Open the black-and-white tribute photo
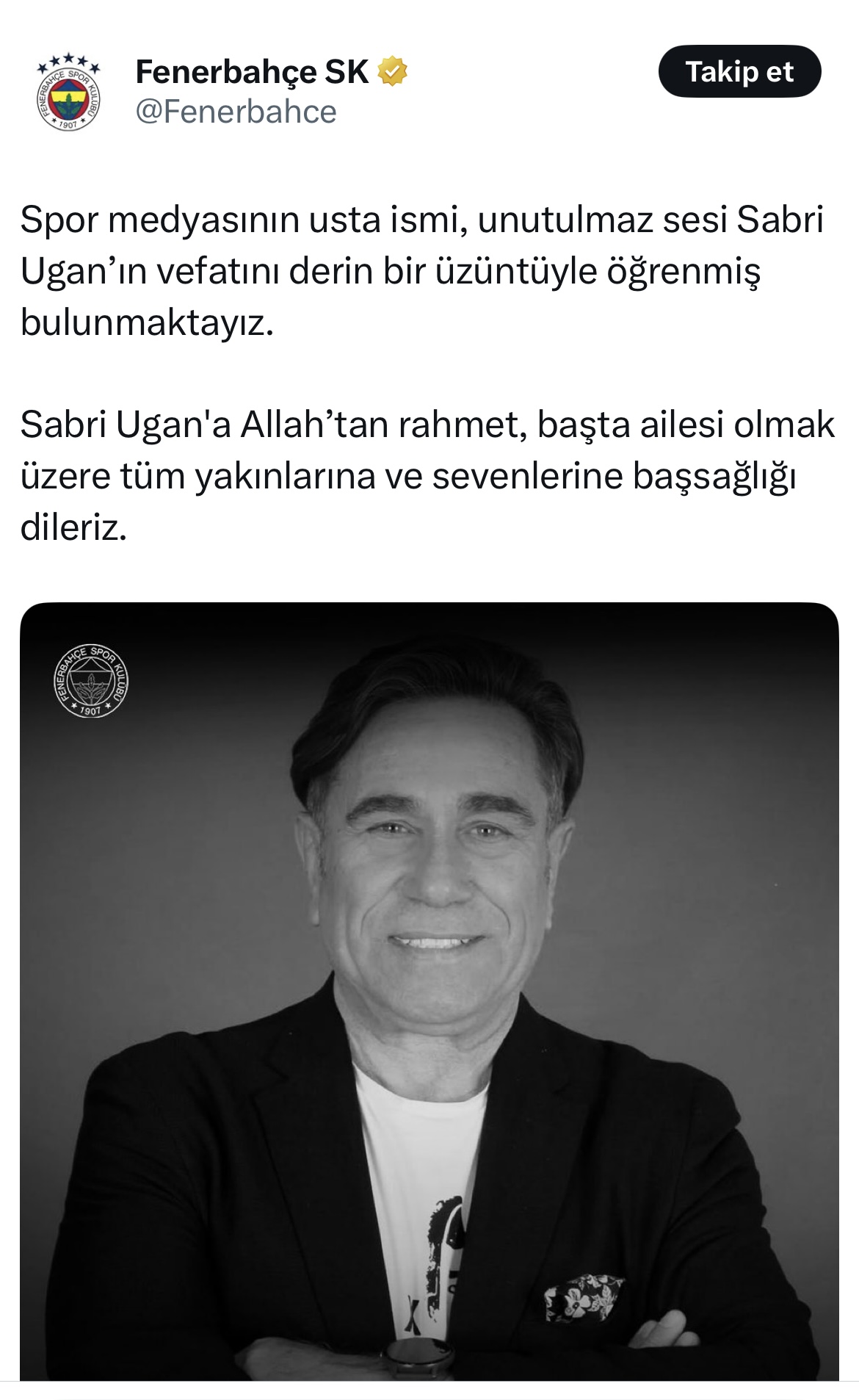This screenshot has height=1400, width=859. [x=429, y=992]
